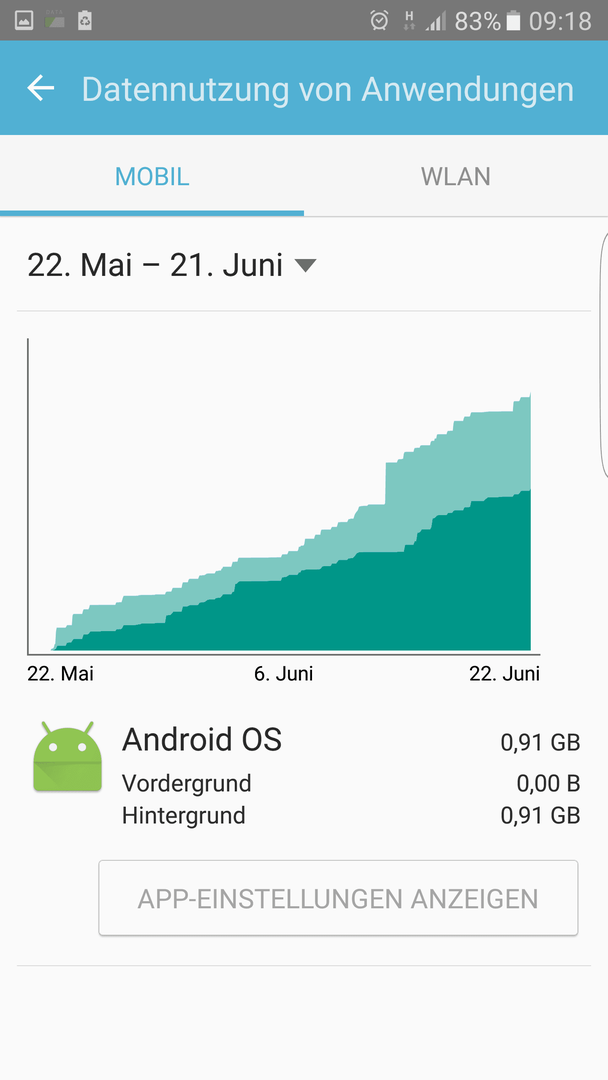Select the MOBIL tab
This screenshot has width=608, height=1080.
click(x=152, y=176)
